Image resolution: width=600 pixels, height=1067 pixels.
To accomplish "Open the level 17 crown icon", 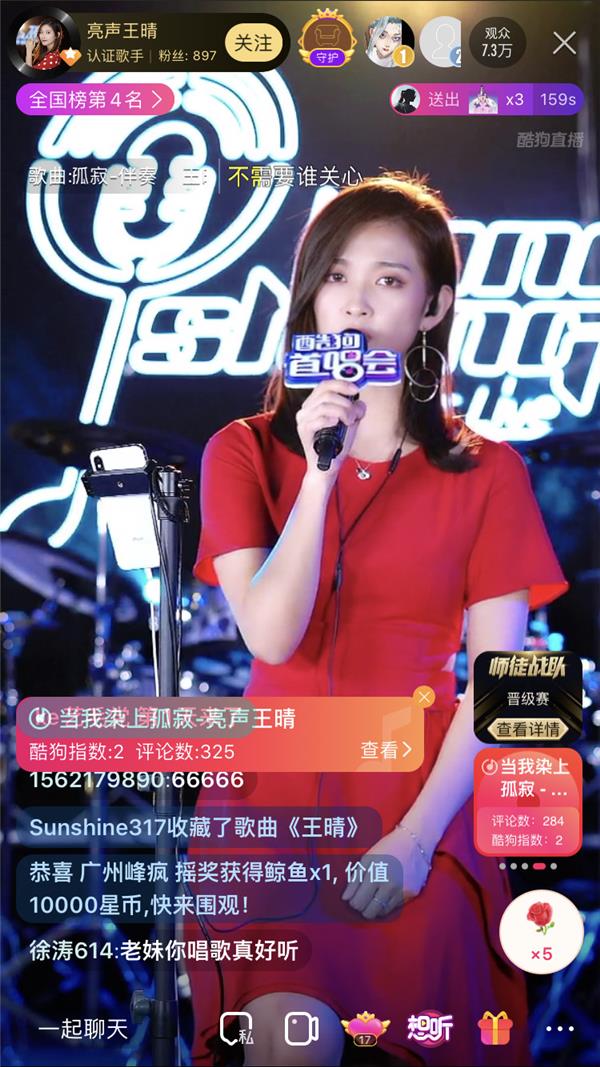I will pyautogui.click(x=365, y=1029).
